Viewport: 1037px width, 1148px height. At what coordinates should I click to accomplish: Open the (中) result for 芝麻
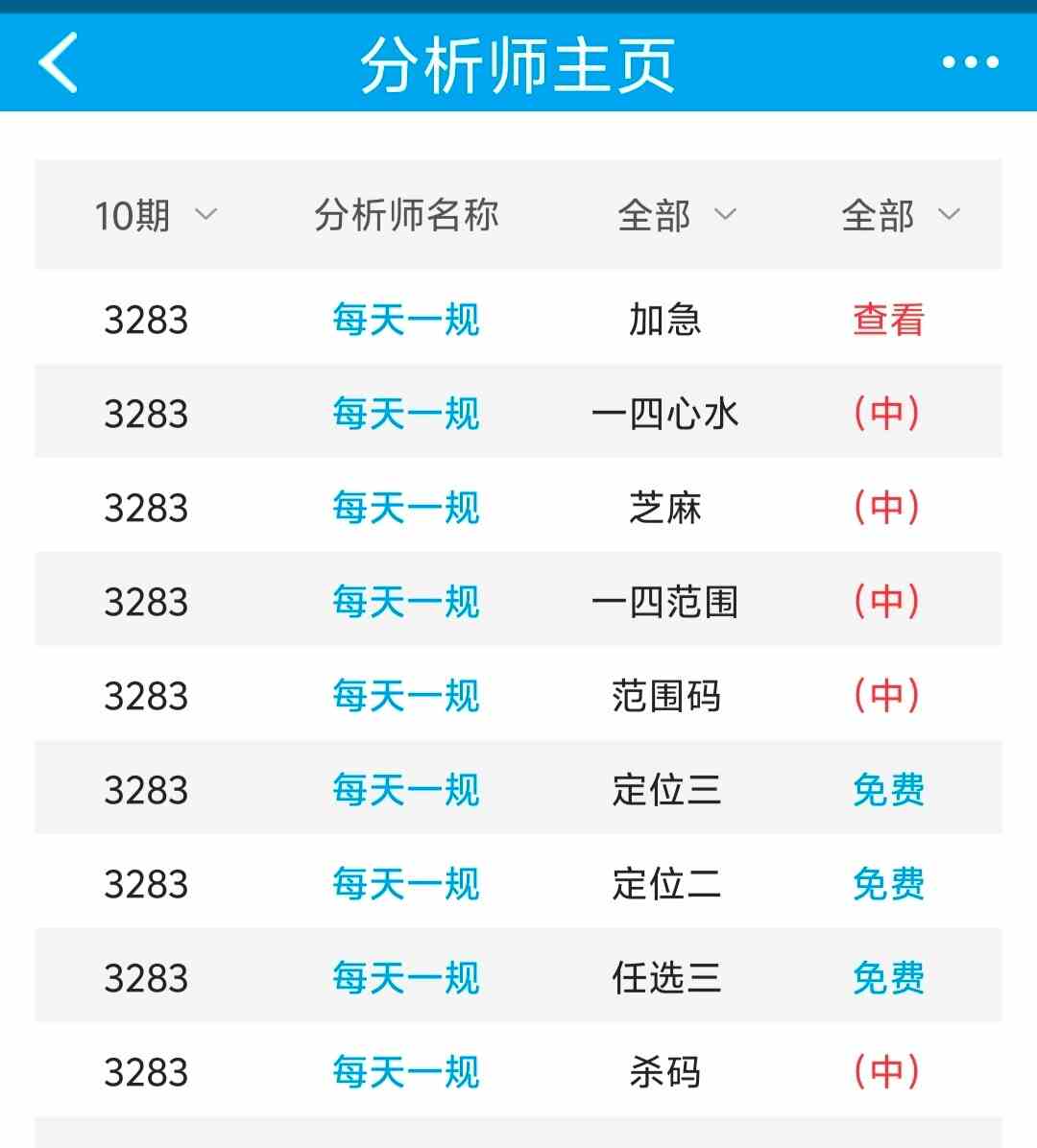tap(888, 508)
